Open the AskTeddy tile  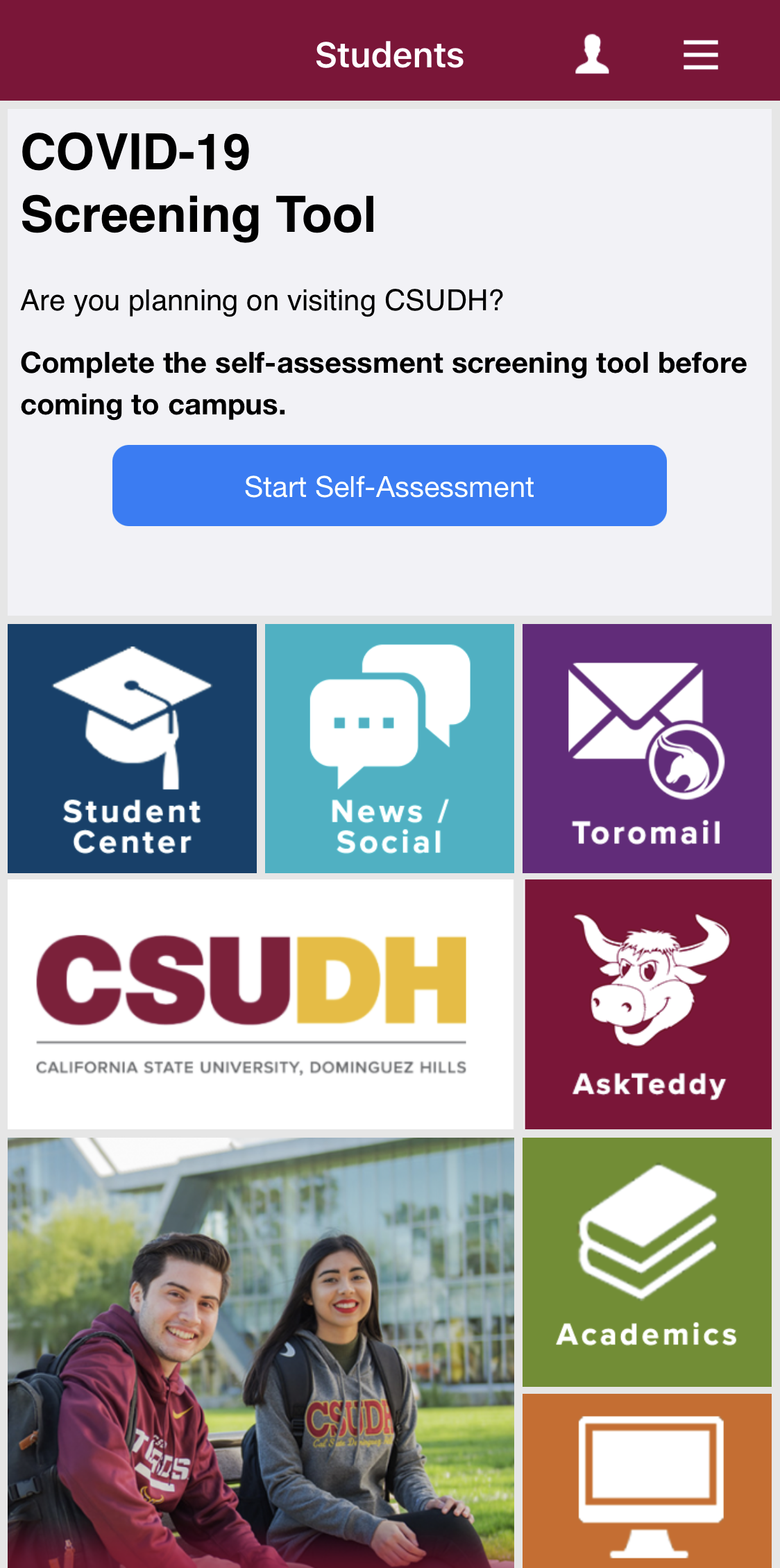648,1004
